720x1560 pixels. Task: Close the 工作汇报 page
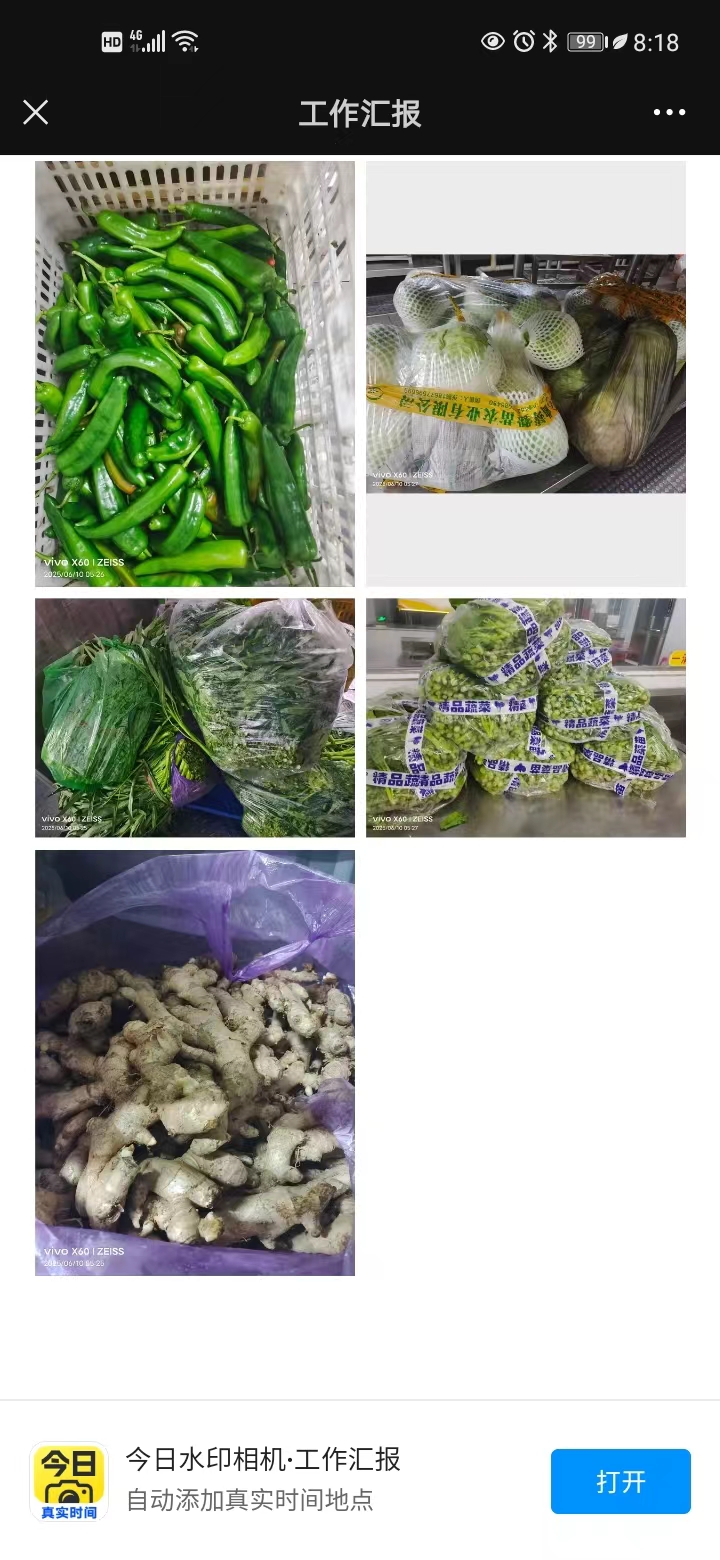[35, 112]
